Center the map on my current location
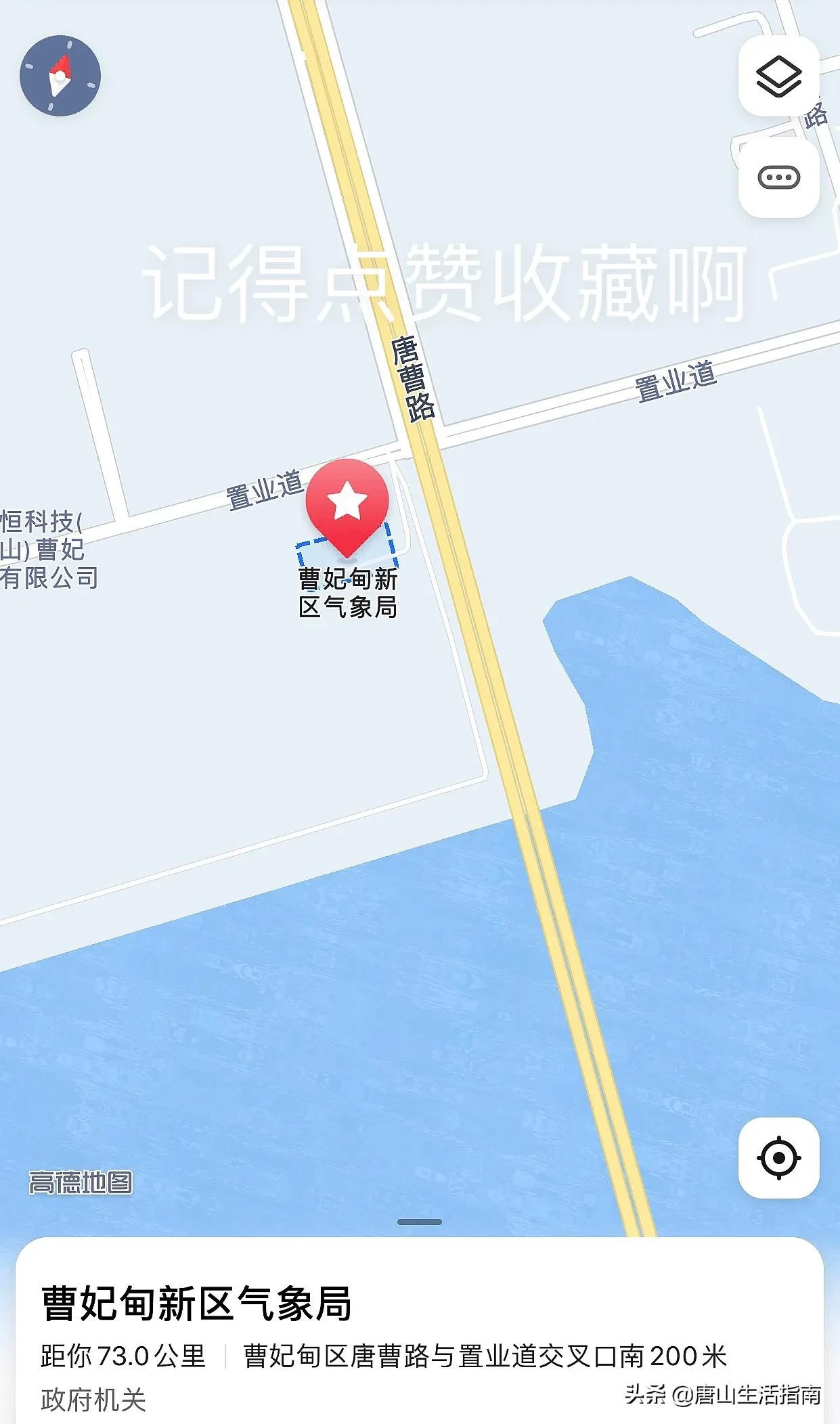This screenshot has width=840, height=1424. pos(778,1157)
